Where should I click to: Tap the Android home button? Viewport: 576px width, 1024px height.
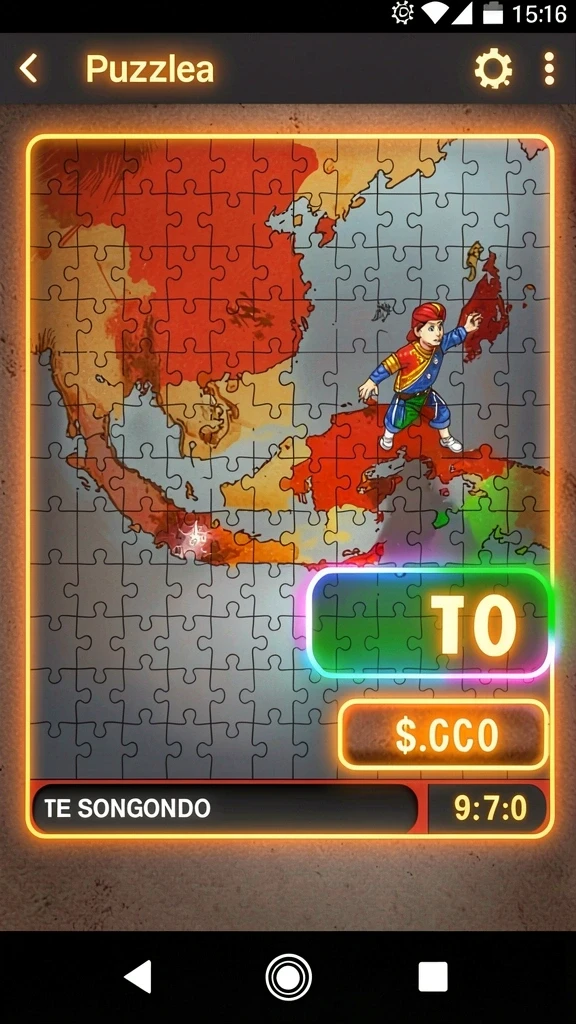[288, 977]
